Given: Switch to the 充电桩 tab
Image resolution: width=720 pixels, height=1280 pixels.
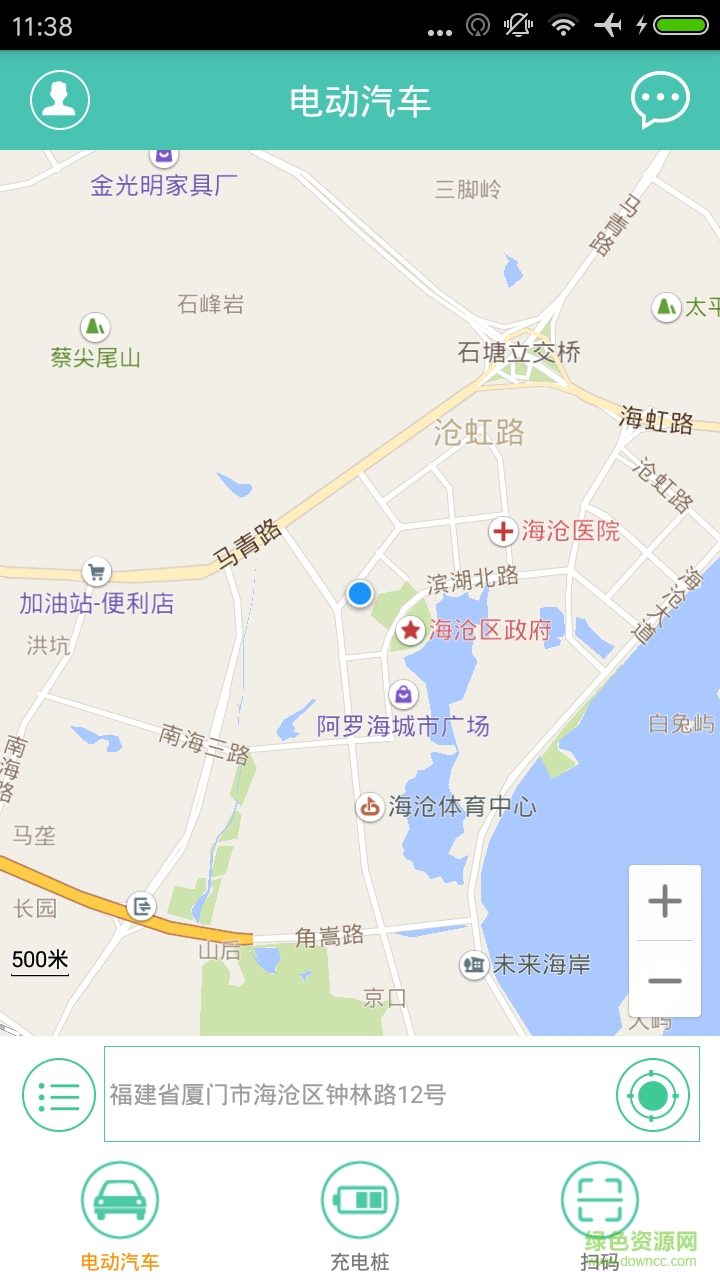Looking at the screenshot, I should [360, 1215].
